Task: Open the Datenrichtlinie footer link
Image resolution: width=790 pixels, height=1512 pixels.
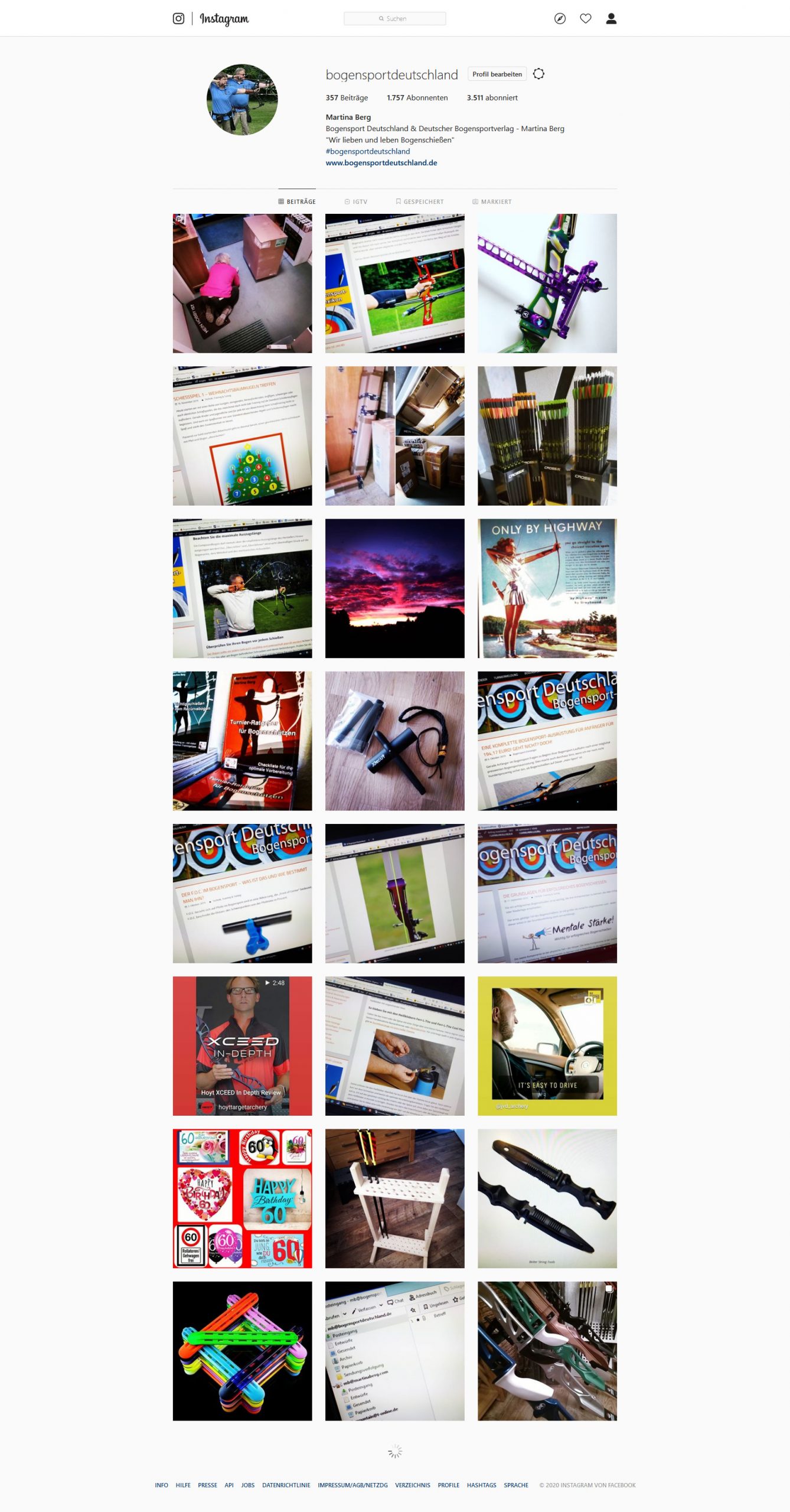Action: (286, 1485)
